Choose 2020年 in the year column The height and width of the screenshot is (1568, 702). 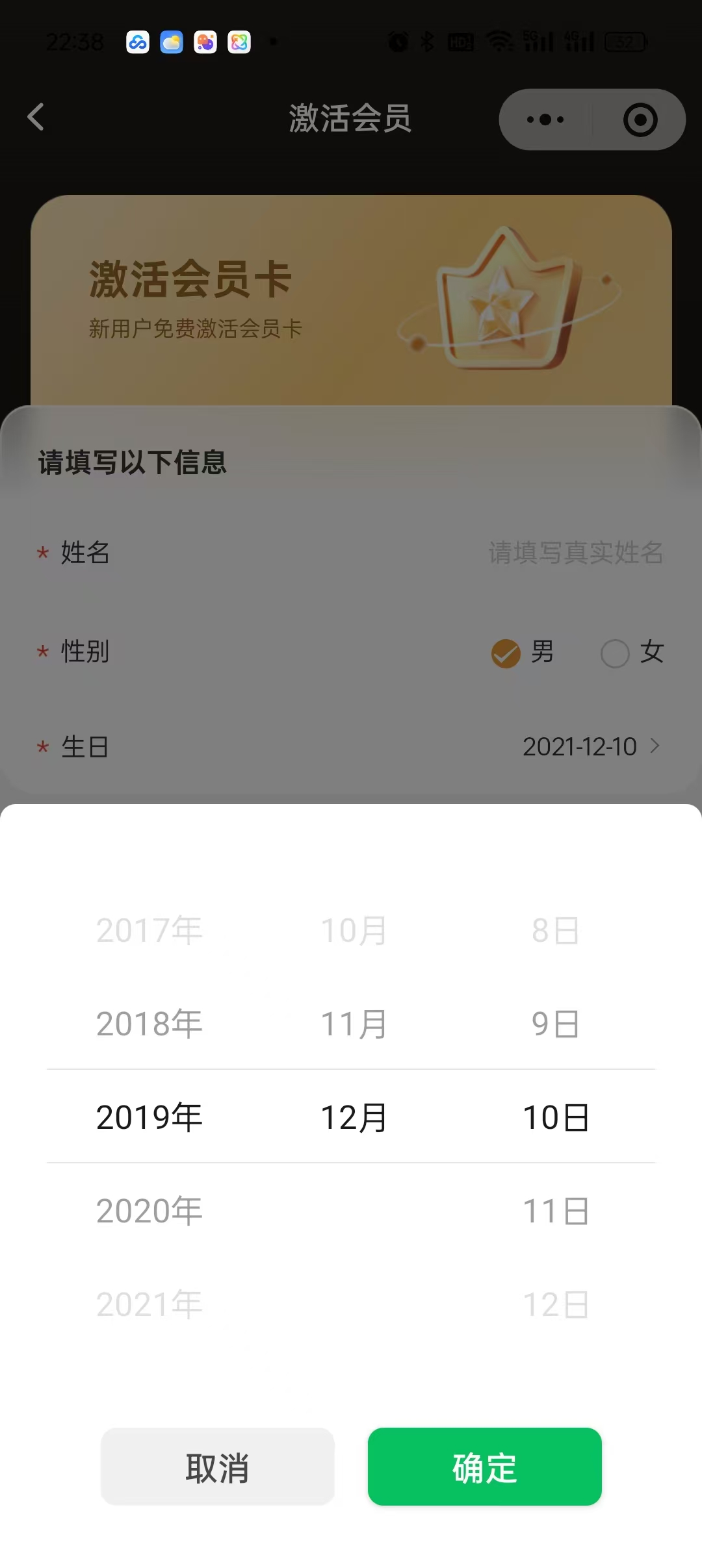(149, 1211)
